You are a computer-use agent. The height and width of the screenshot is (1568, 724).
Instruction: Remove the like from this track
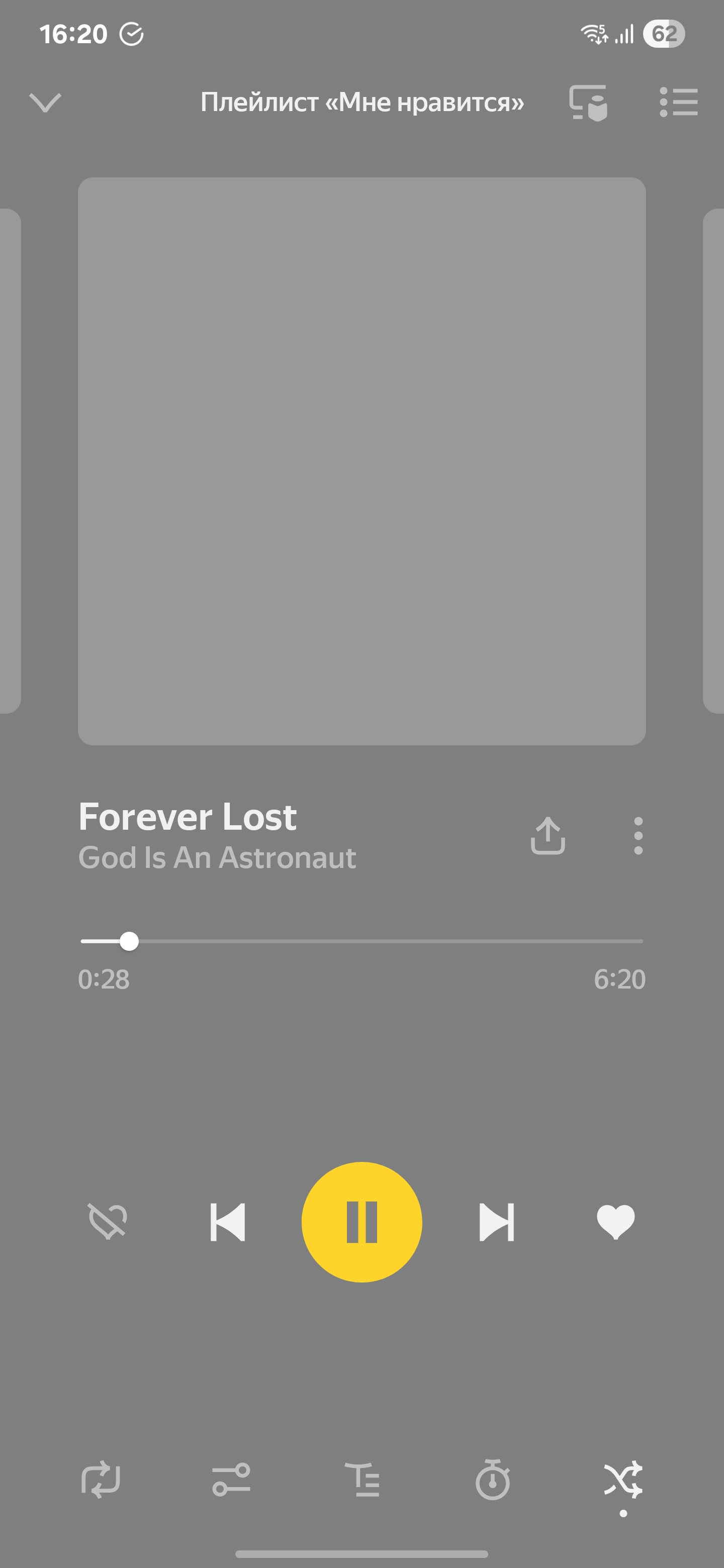click(615, 1221)
